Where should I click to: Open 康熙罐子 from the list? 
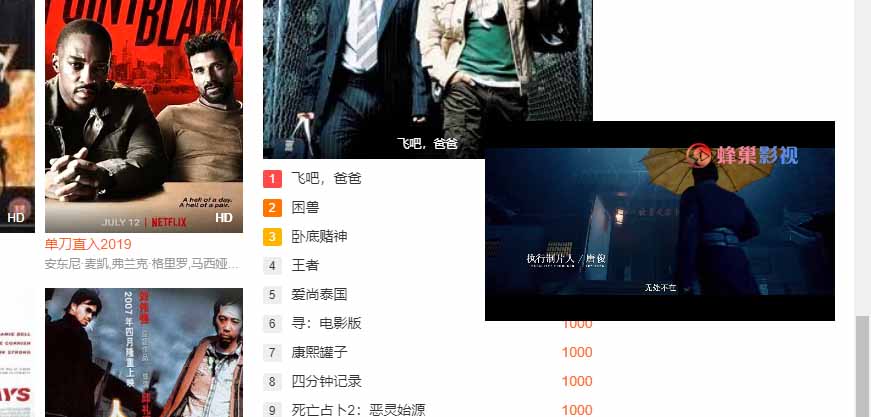point(319,352)
